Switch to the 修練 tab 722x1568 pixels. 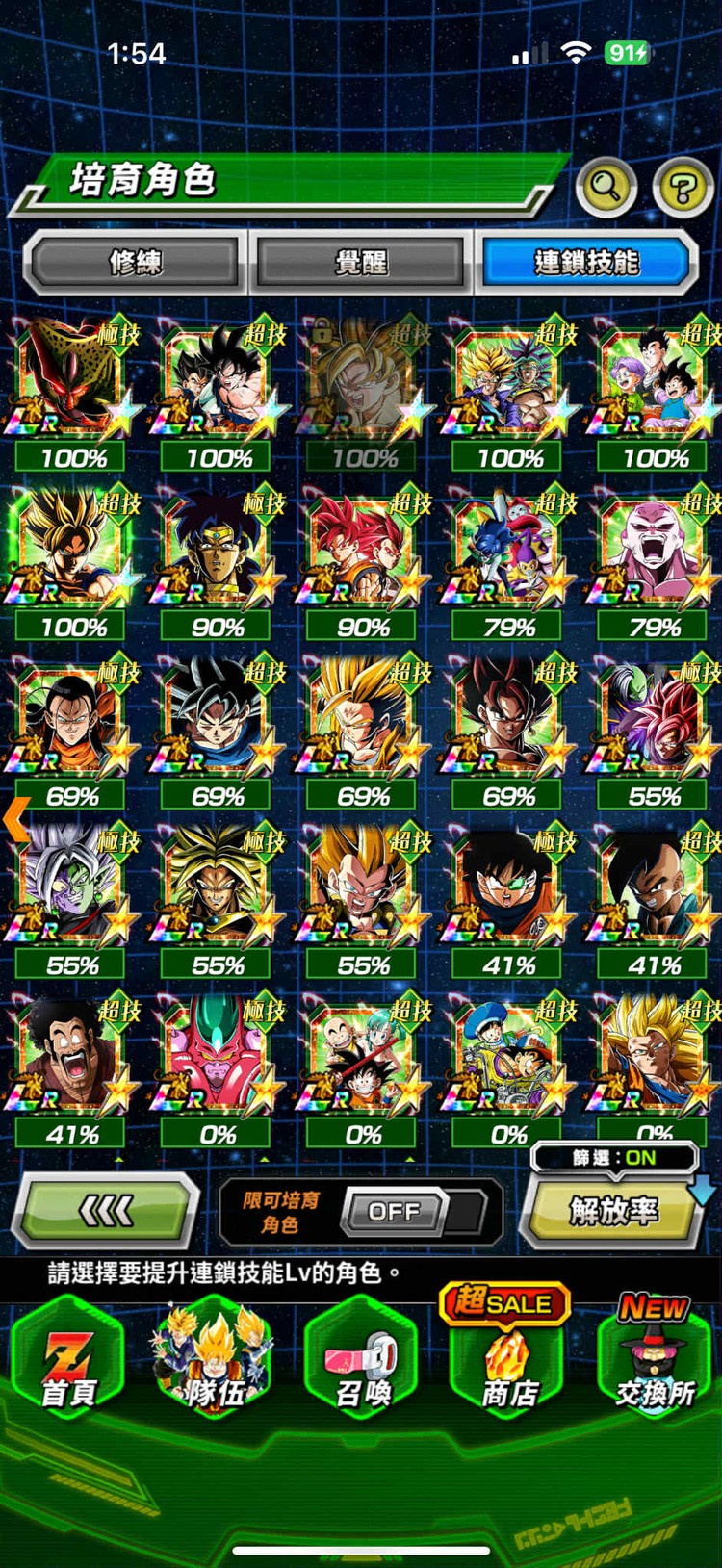pyautogui.click(x=135, y=262)
